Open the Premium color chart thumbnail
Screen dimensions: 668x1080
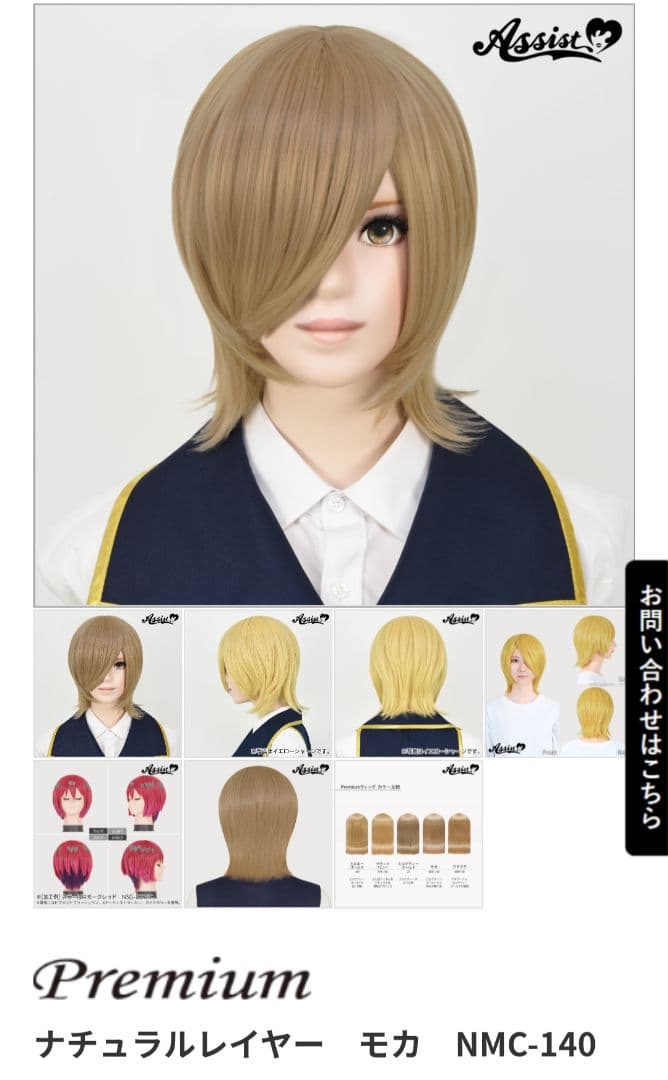click(x=408, y=833)
